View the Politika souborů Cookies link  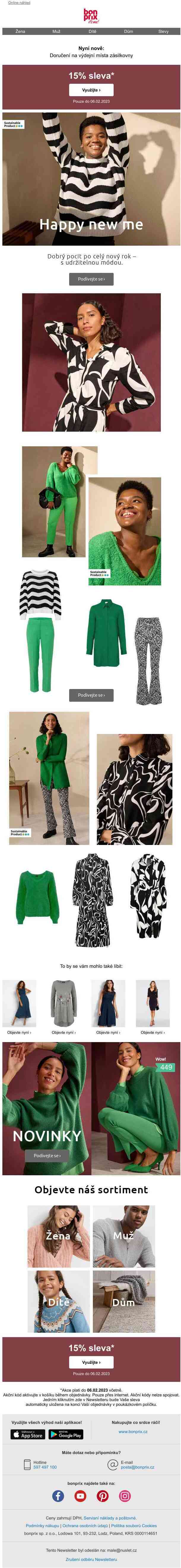point(134,1525)
